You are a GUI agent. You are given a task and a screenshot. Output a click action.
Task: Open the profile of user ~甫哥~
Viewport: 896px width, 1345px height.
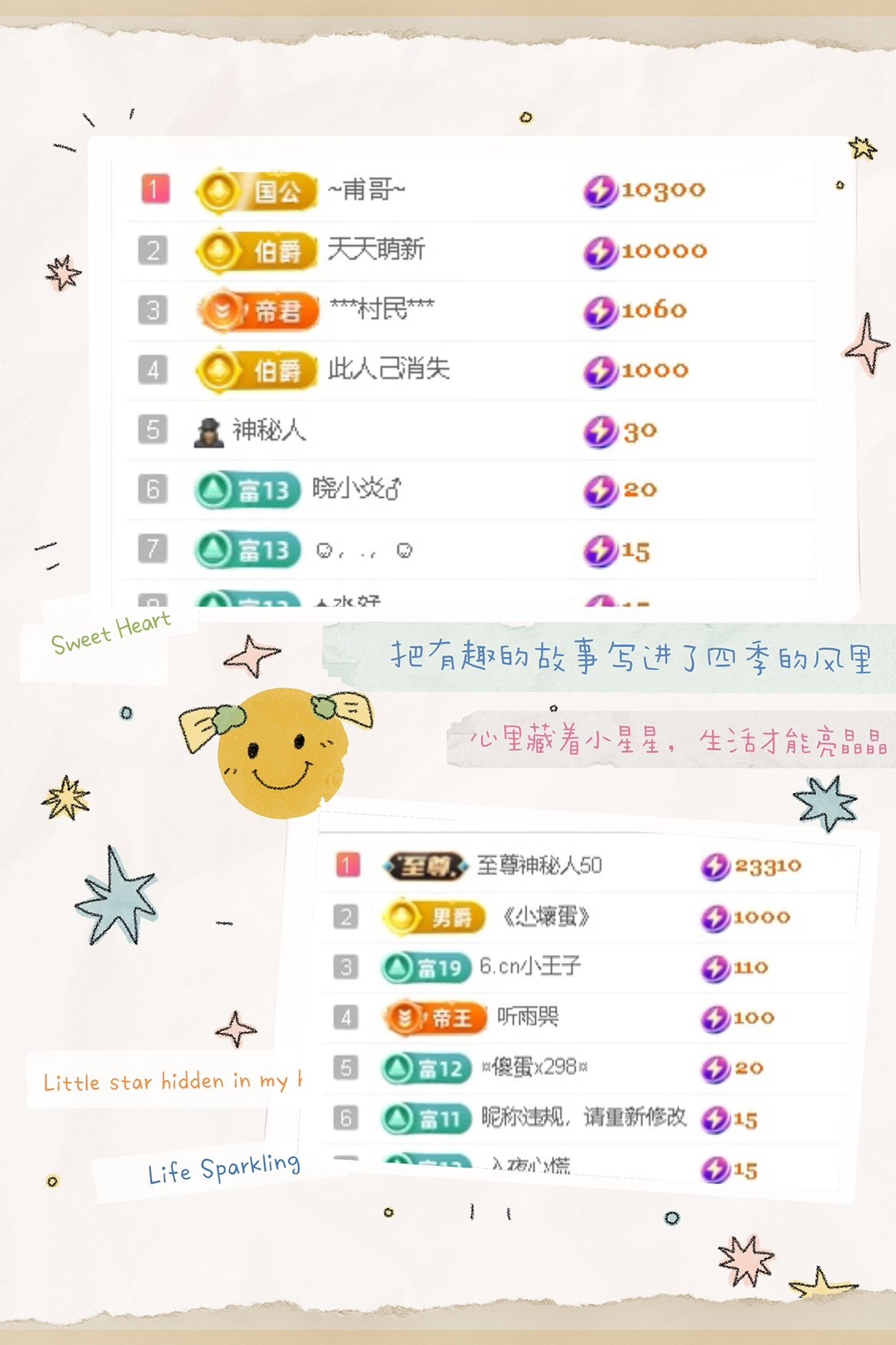367,191
